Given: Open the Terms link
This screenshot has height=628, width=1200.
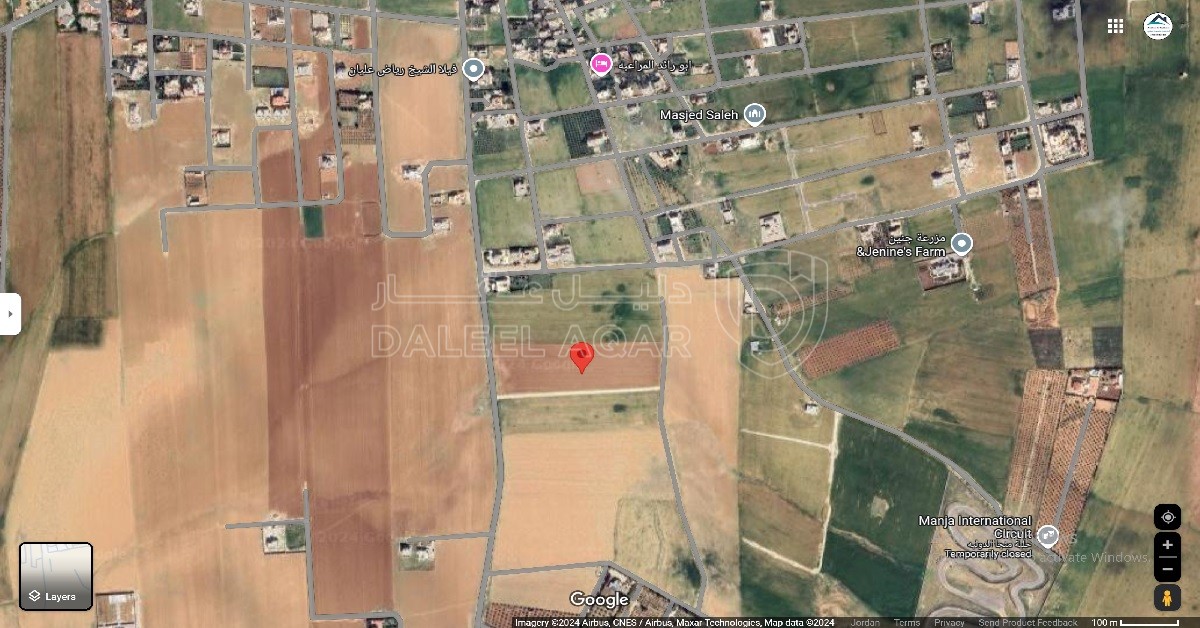Looking at the screenshot, I should click(x=907, y=622).
